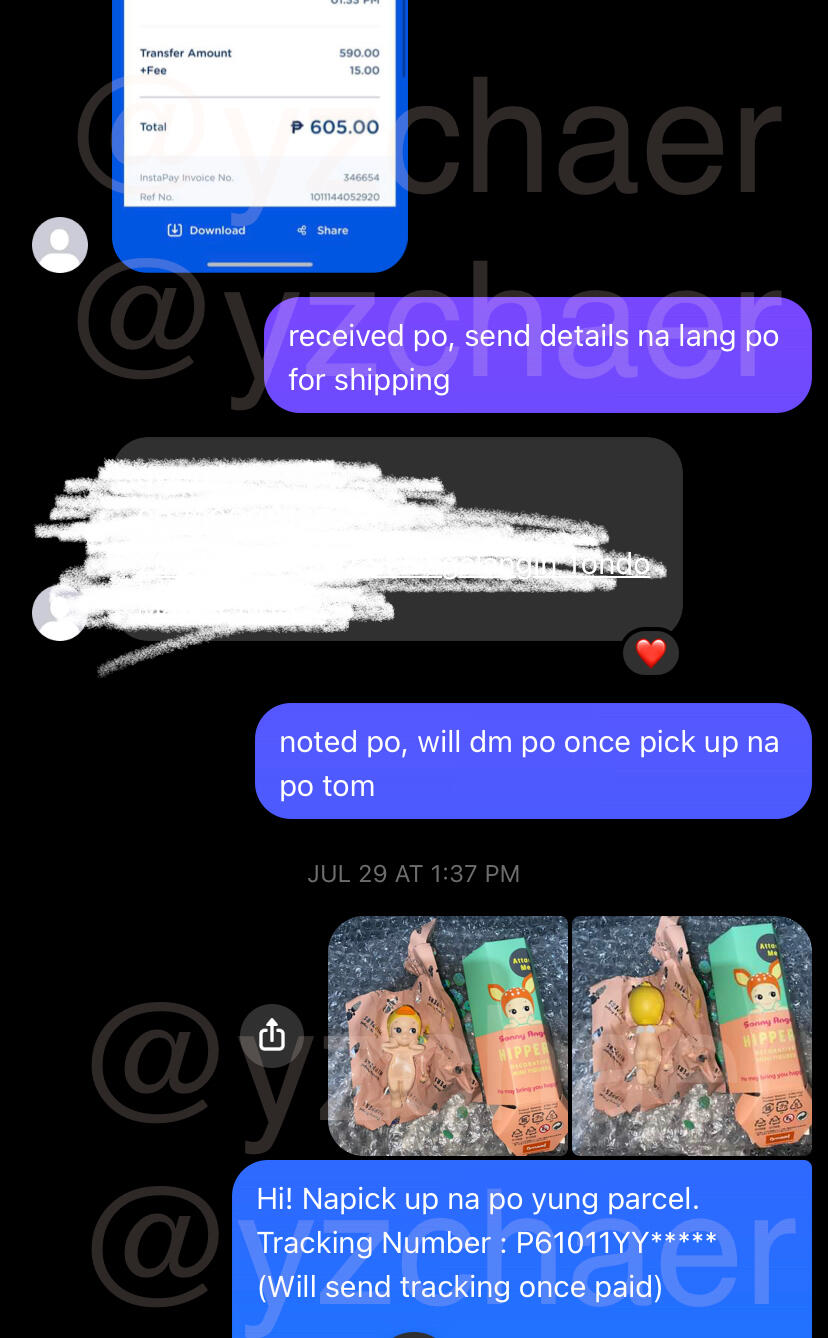828x1338 pixels.
Task: Open the first Sonny Angel photo
Action: [x=448, y=1036]
